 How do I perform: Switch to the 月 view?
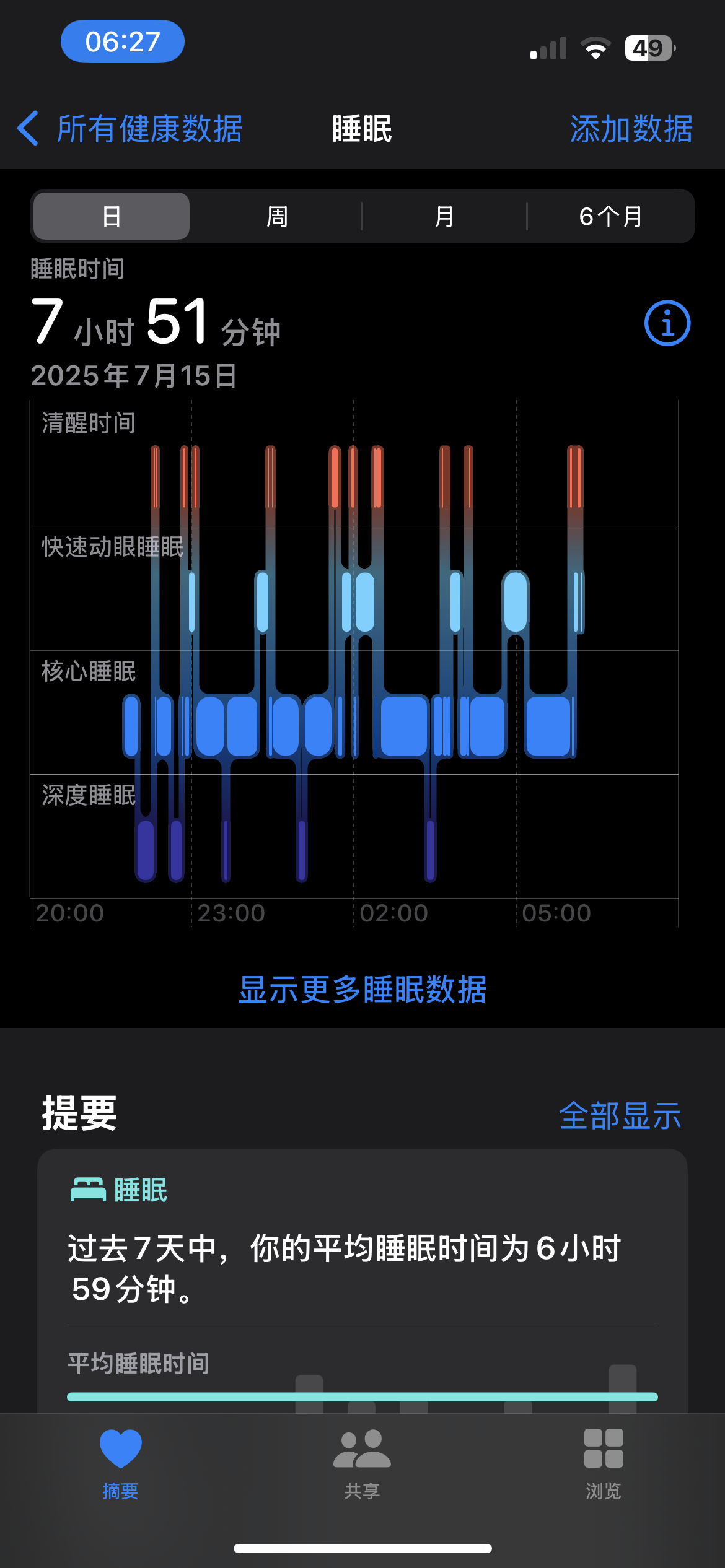tap(444, 216)
